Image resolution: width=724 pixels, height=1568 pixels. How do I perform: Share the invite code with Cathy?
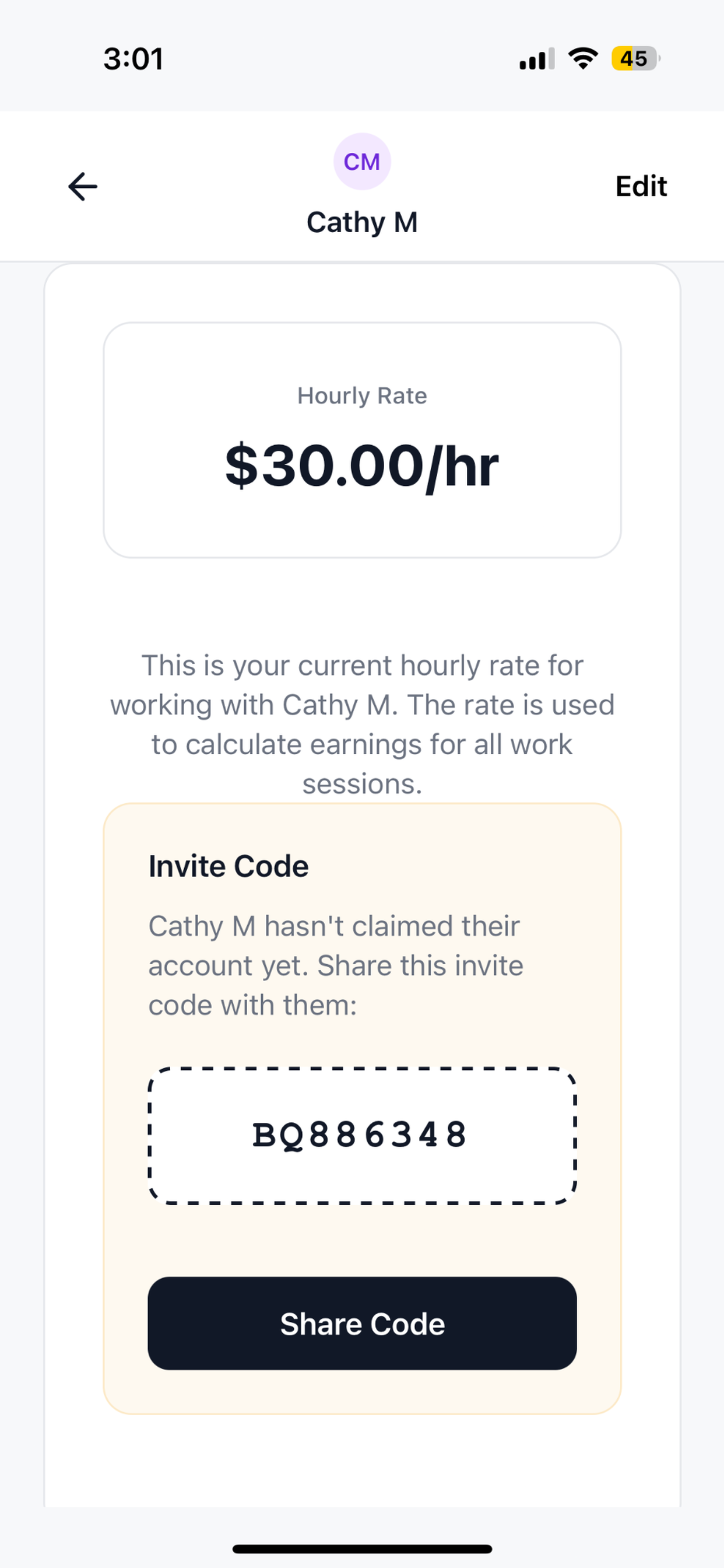click(x=362, y=1324)
